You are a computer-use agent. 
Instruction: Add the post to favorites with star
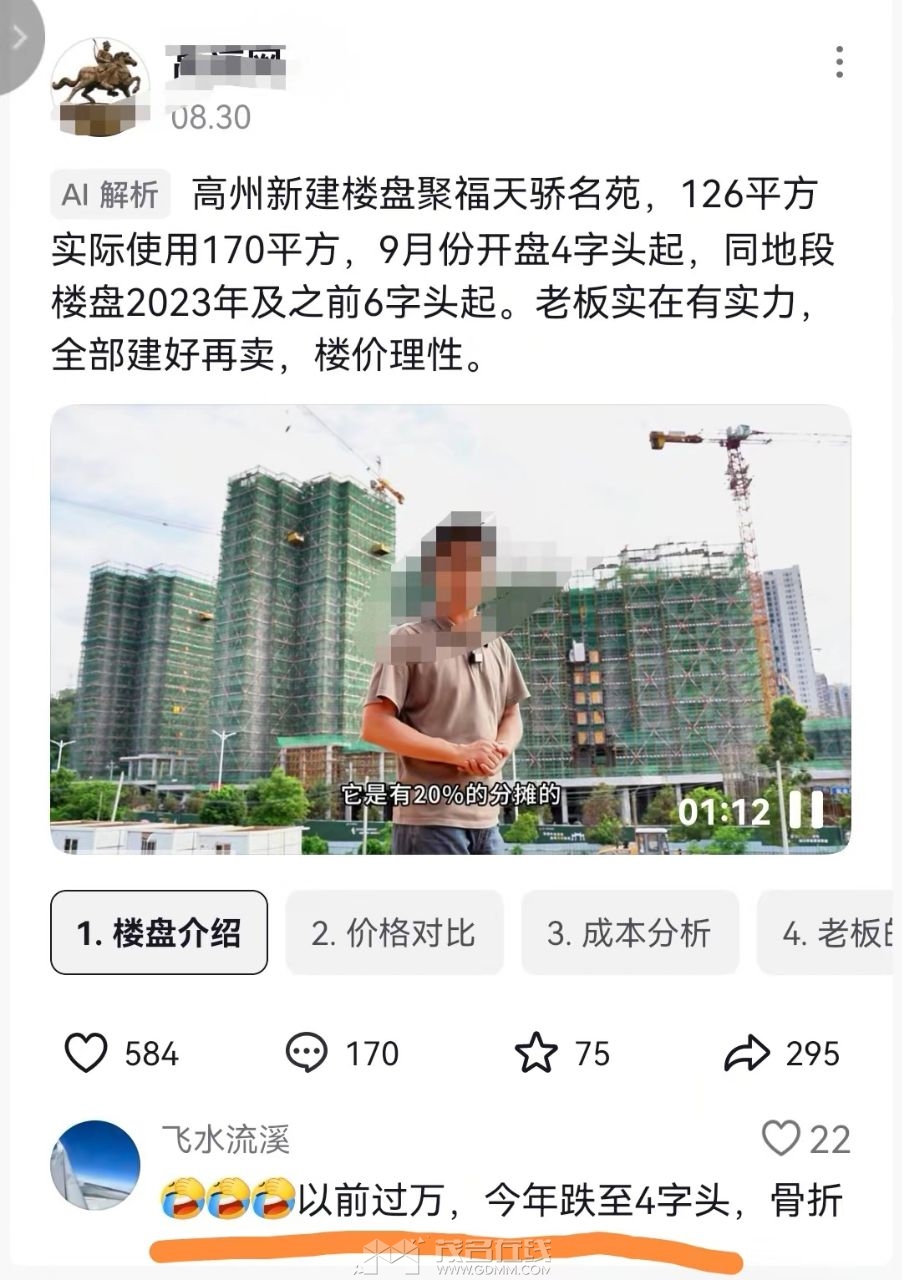point(536,1053)
